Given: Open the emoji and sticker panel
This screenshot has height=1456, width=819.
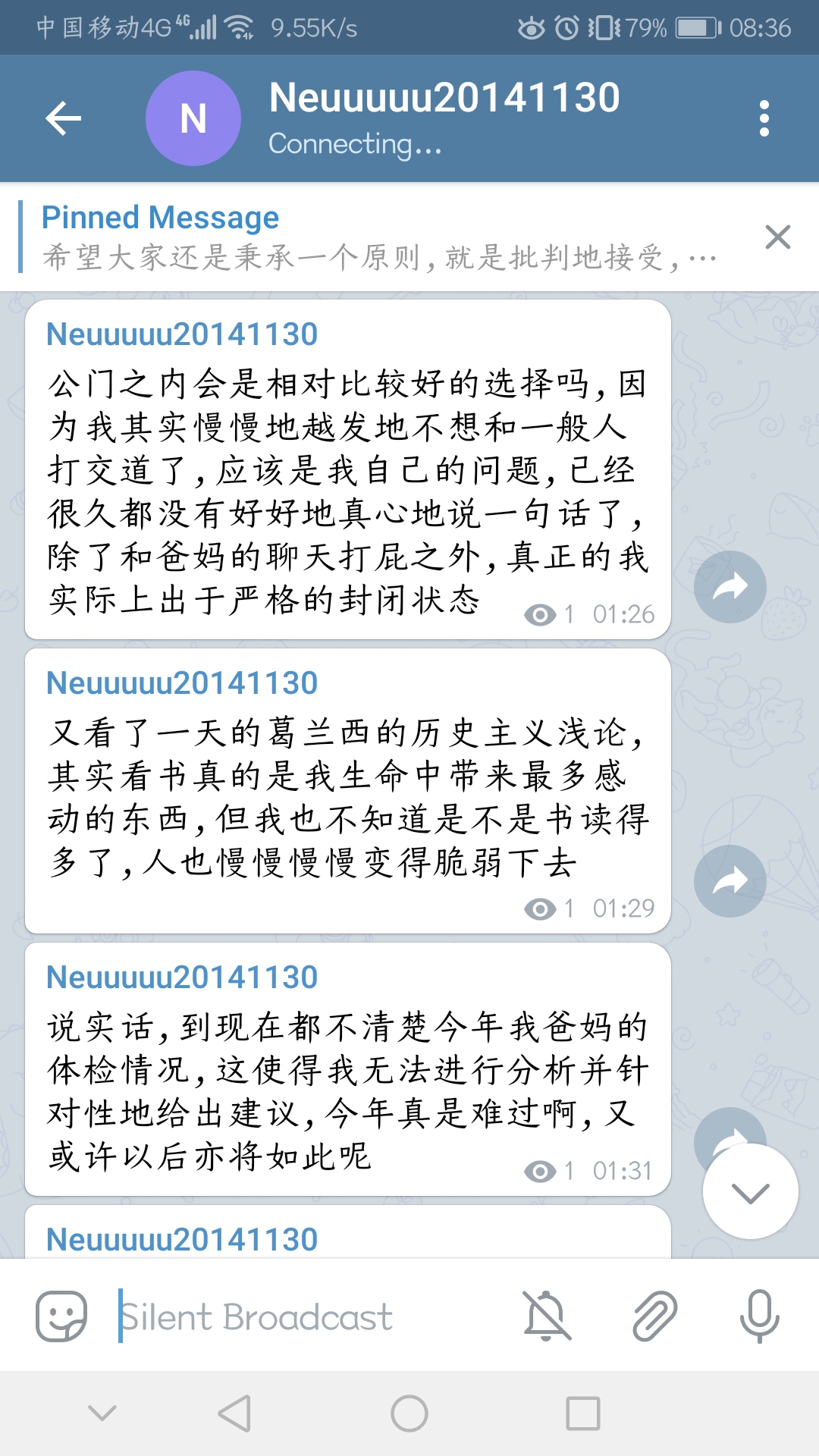Looking at the screenshot, I should (x=61, y=1316).
